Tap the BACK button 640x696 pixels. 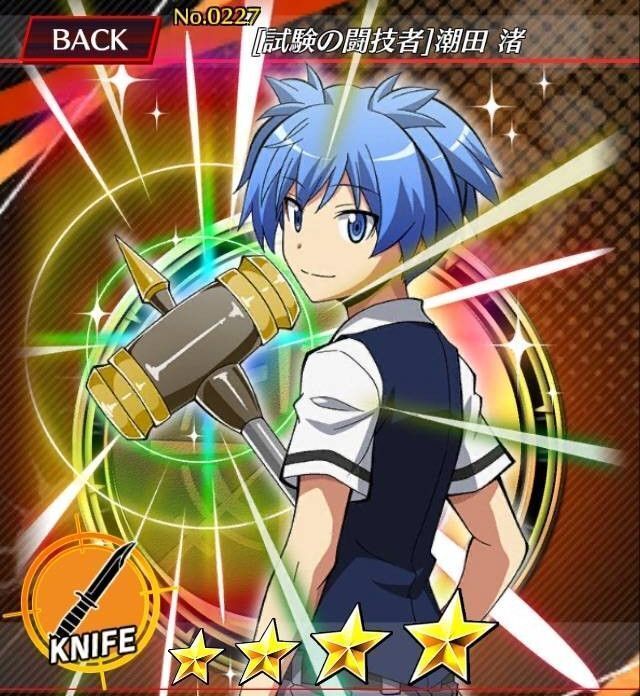pyautogui.click(x=88, y=40)
